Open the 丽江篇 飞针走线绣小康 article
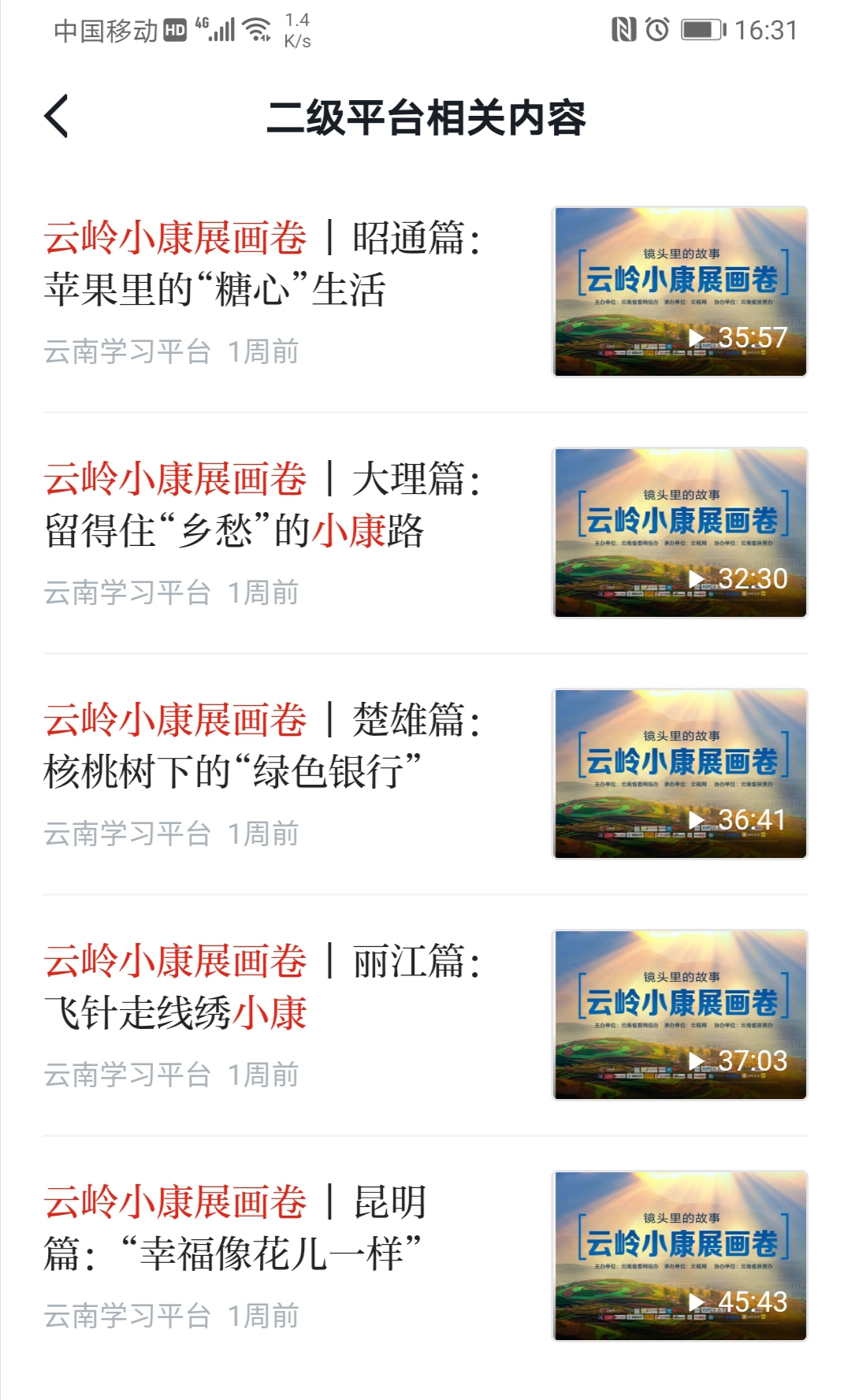Viewport: 851px width, 1400px height. point(262,986)
